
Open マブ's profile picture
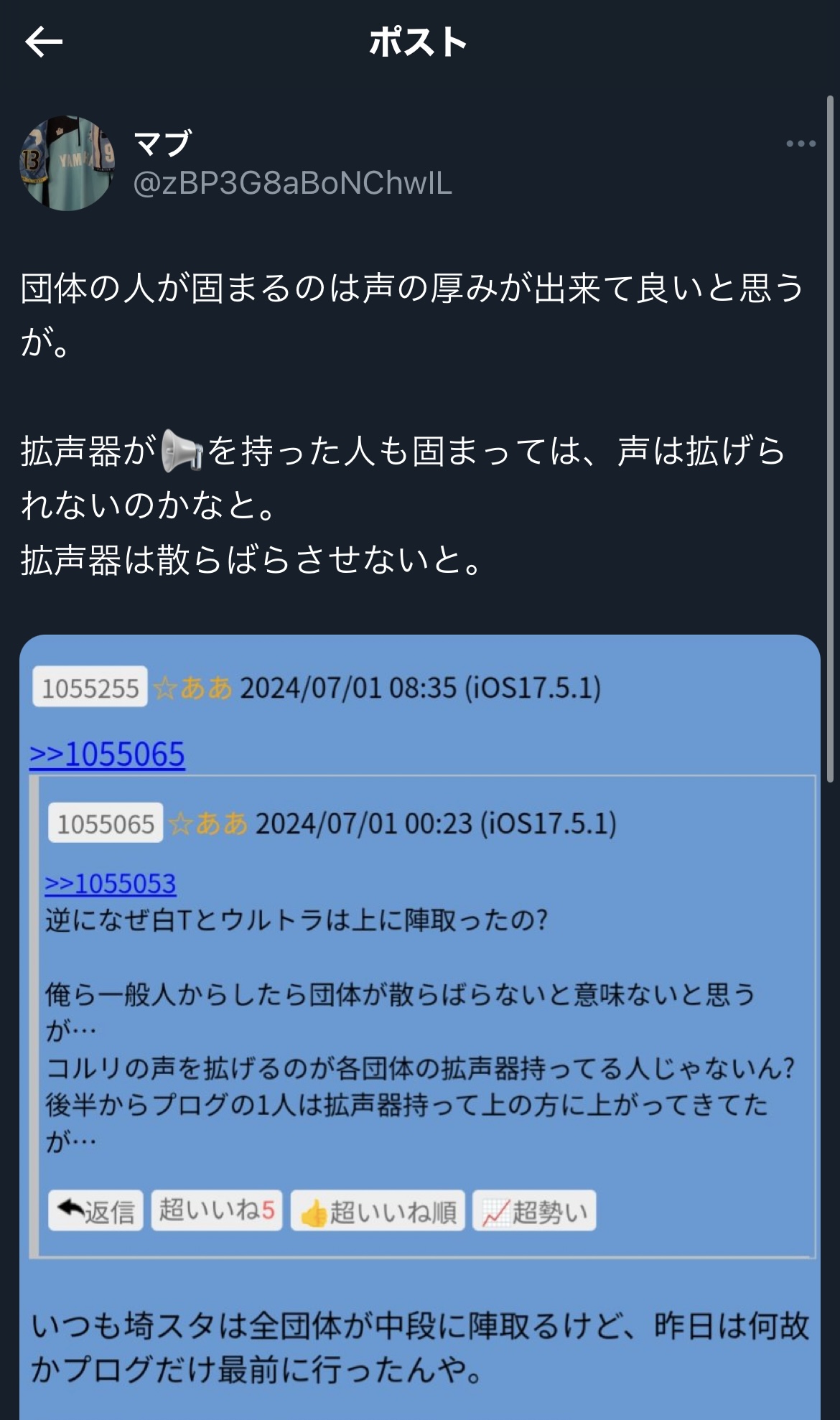pyautogui.click(x=67, y=164)
